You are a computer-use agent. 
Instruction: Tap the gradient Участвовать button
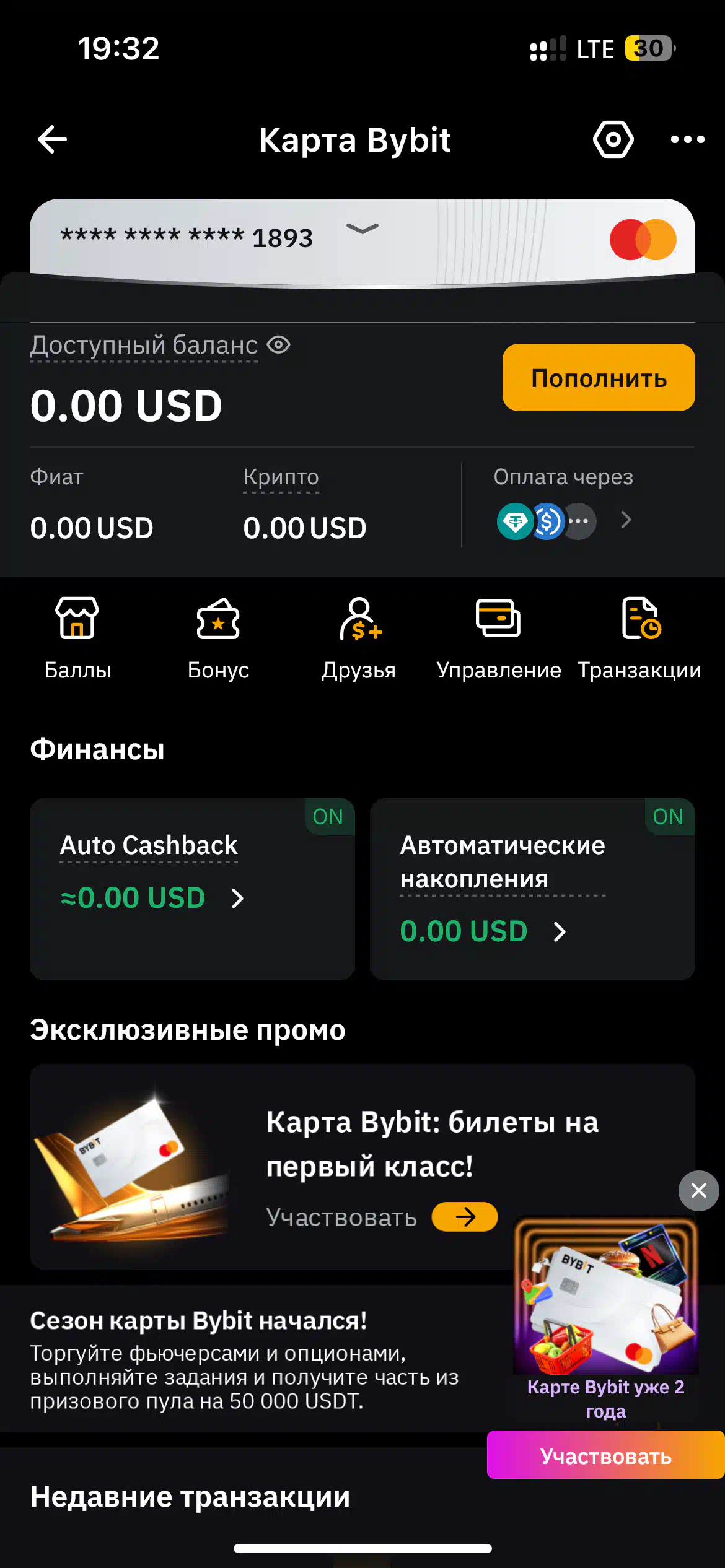coord(605,1455)
